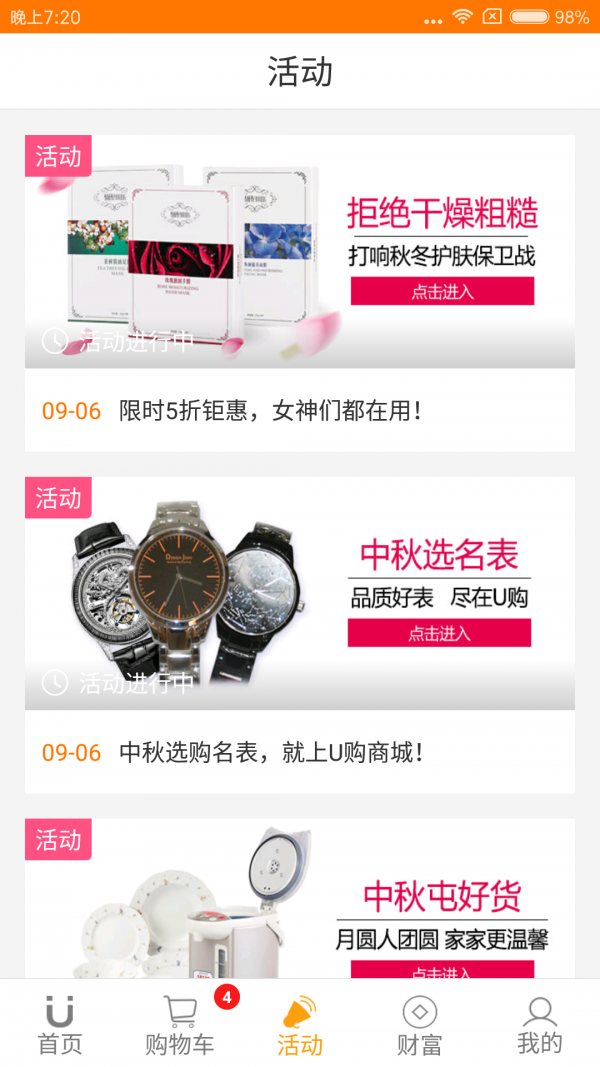Open the 中秋屯好货 activity card
600x1067 pixels.
(x=300, y=900)
